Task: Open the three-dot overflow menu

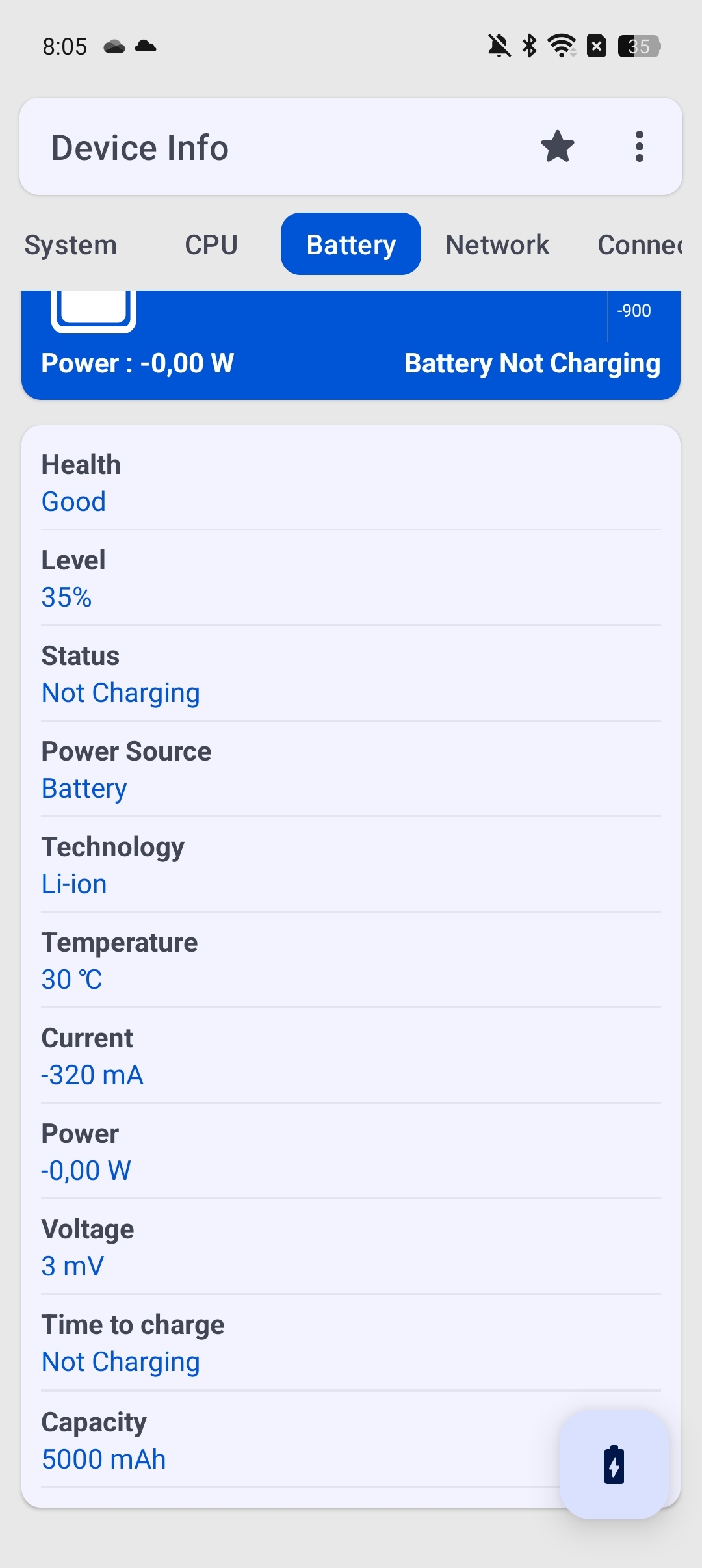Action: [640, 146]
